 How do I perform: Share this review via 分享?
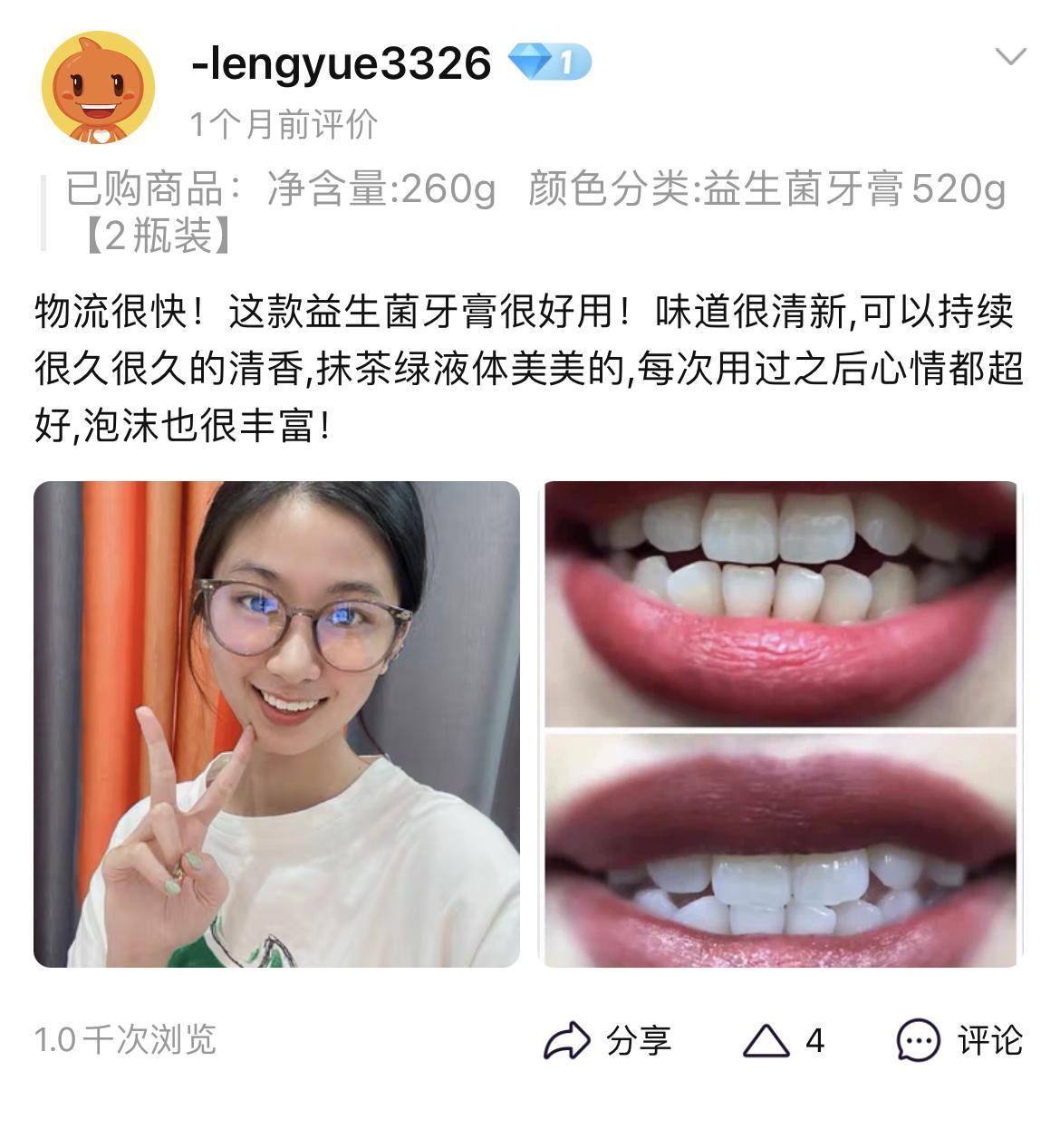click(x=607, y=1040)
